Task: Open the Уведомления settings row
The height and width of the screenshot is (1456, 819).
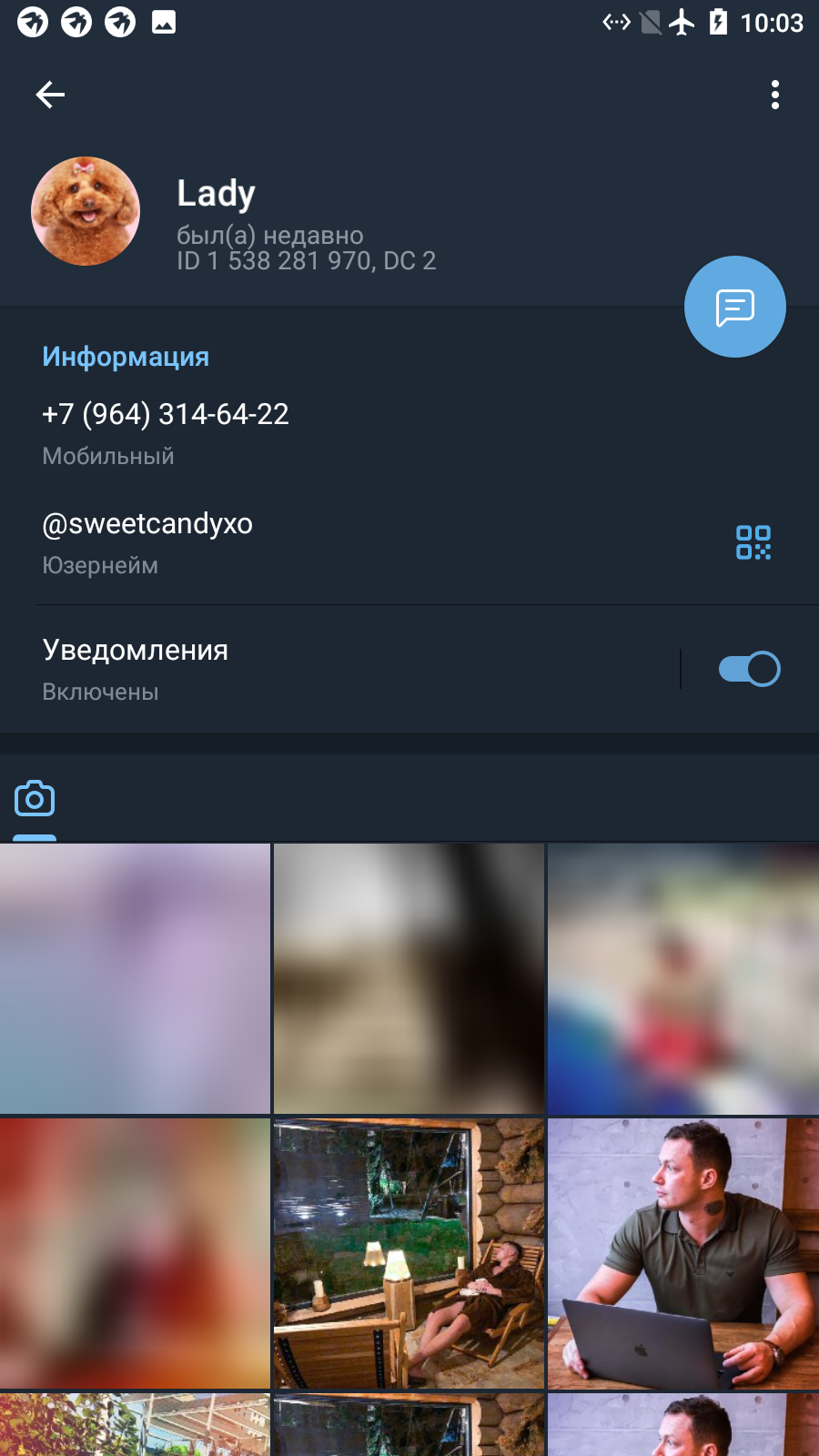Action: coord(337,670)
